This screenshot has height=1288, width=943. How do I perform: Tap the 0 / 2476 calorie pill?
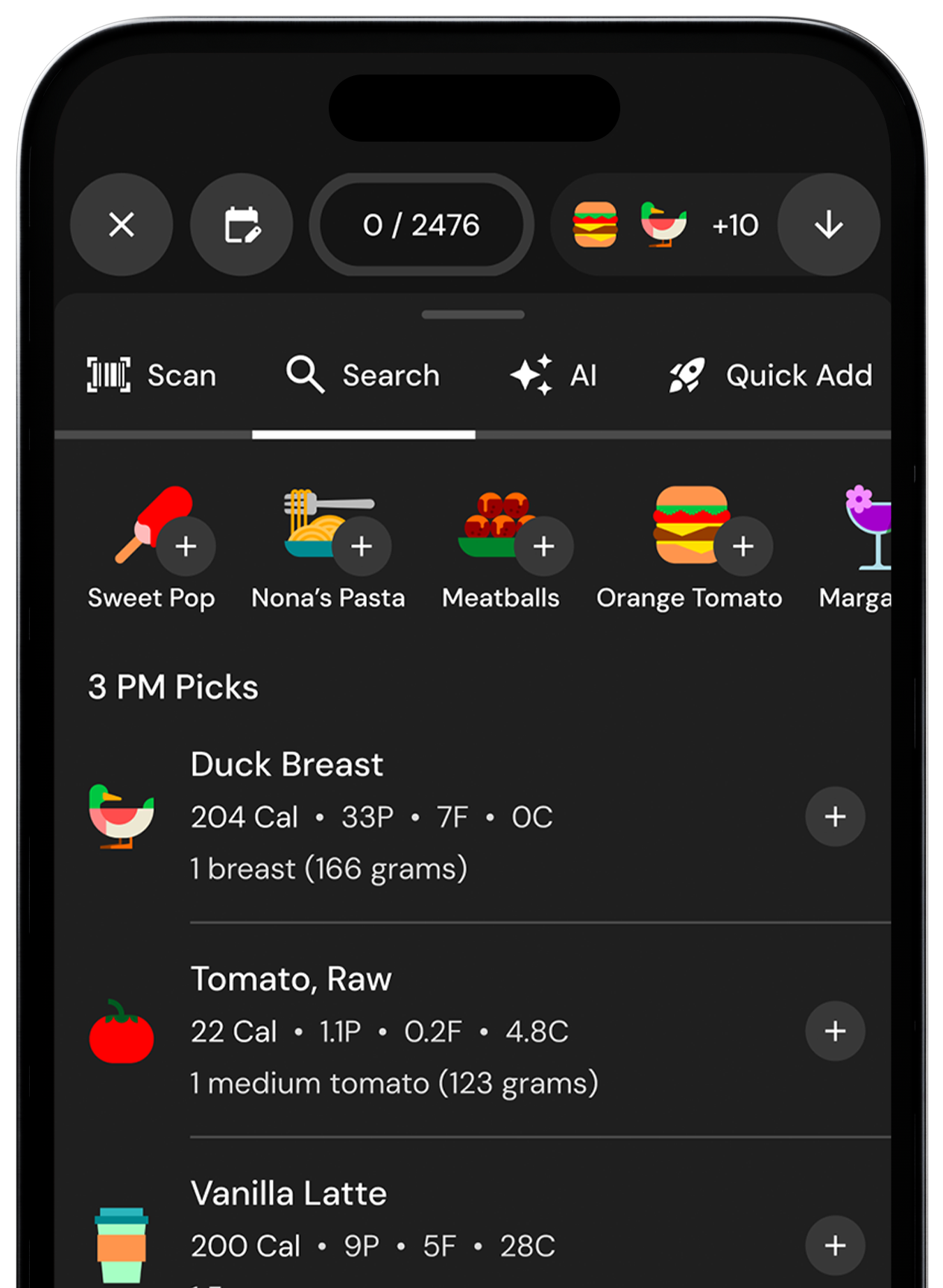coord(421,224)
